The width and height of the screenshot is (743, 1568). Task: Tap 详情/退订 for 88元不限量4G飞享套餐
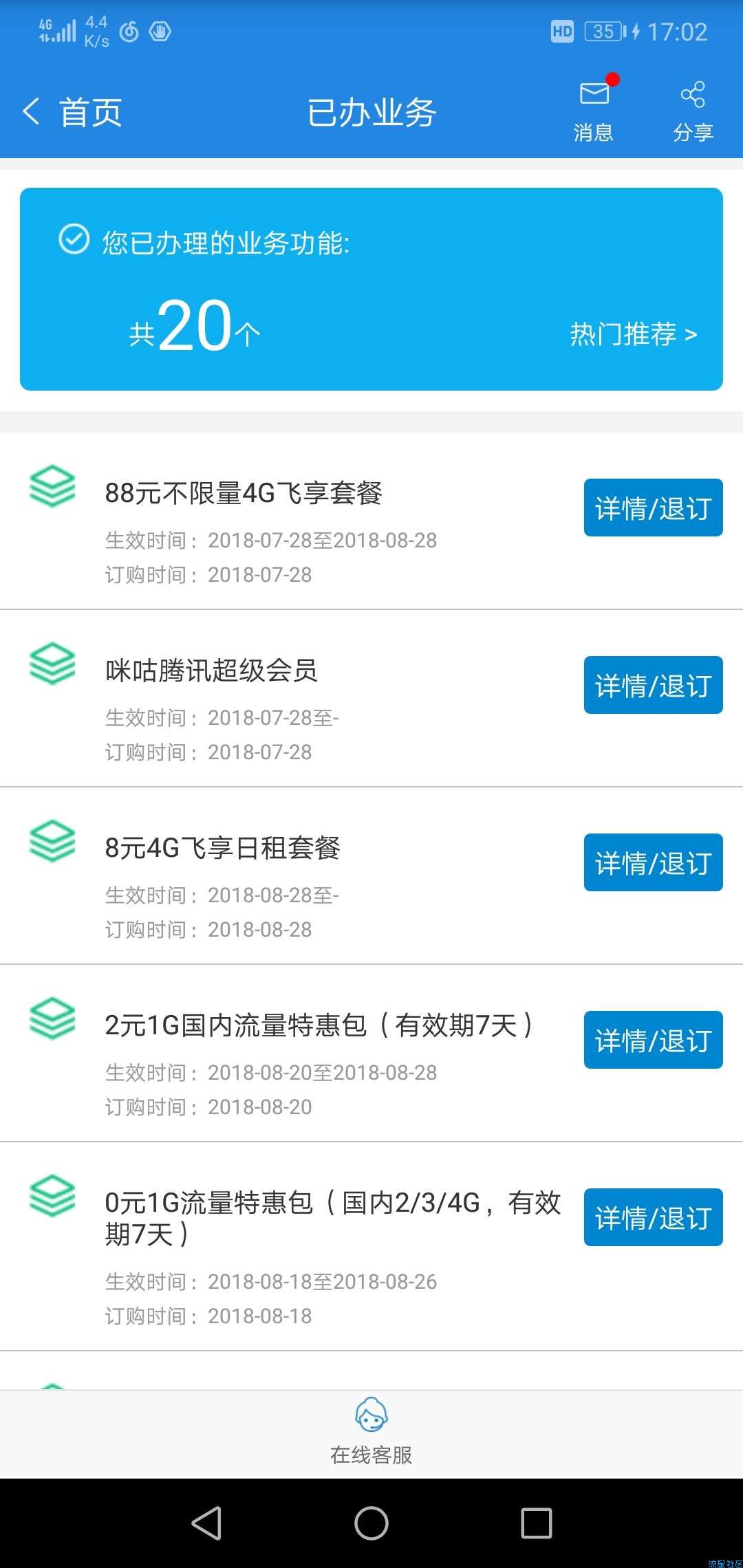653,508
